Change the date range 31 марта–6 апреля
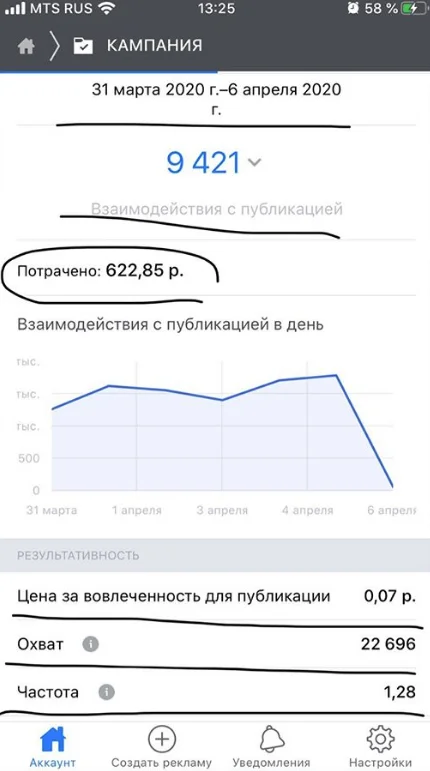Screen dimensions: 430x771 click(x=216, y=99)
